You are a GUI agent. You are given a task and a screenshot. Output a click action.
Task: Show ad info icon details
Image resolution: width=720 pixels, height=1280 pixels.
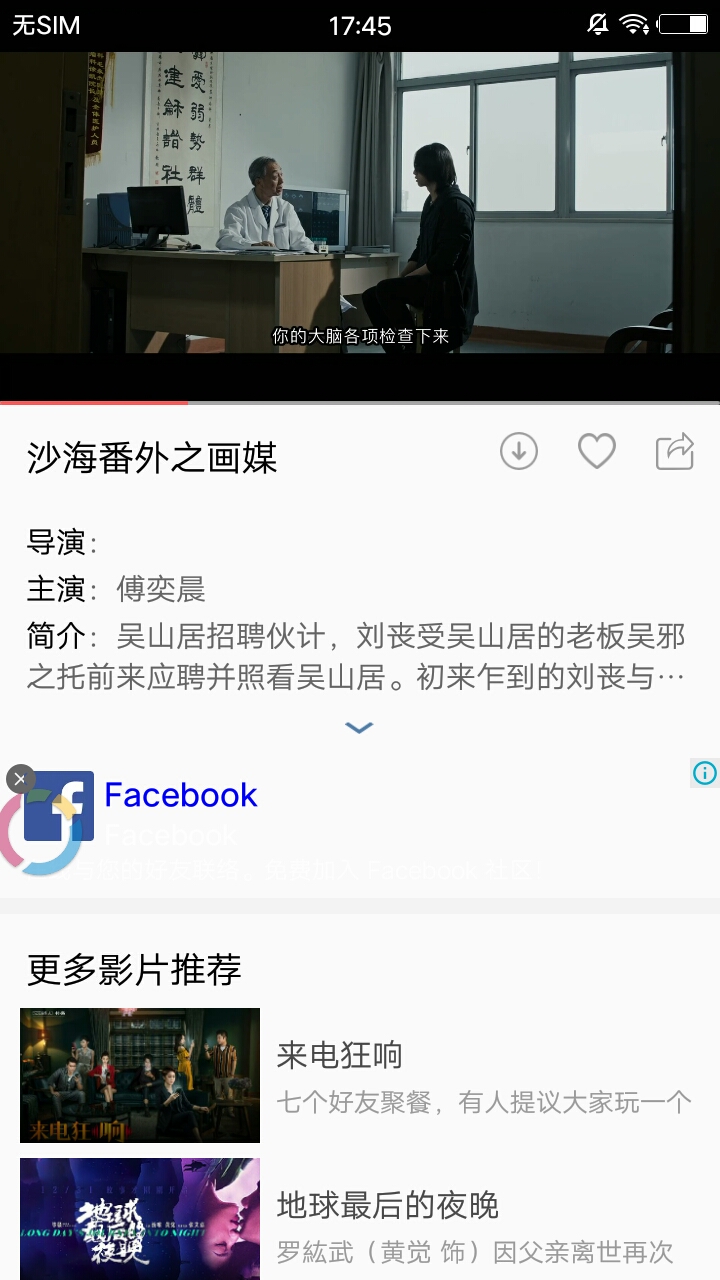coord(705,773)
